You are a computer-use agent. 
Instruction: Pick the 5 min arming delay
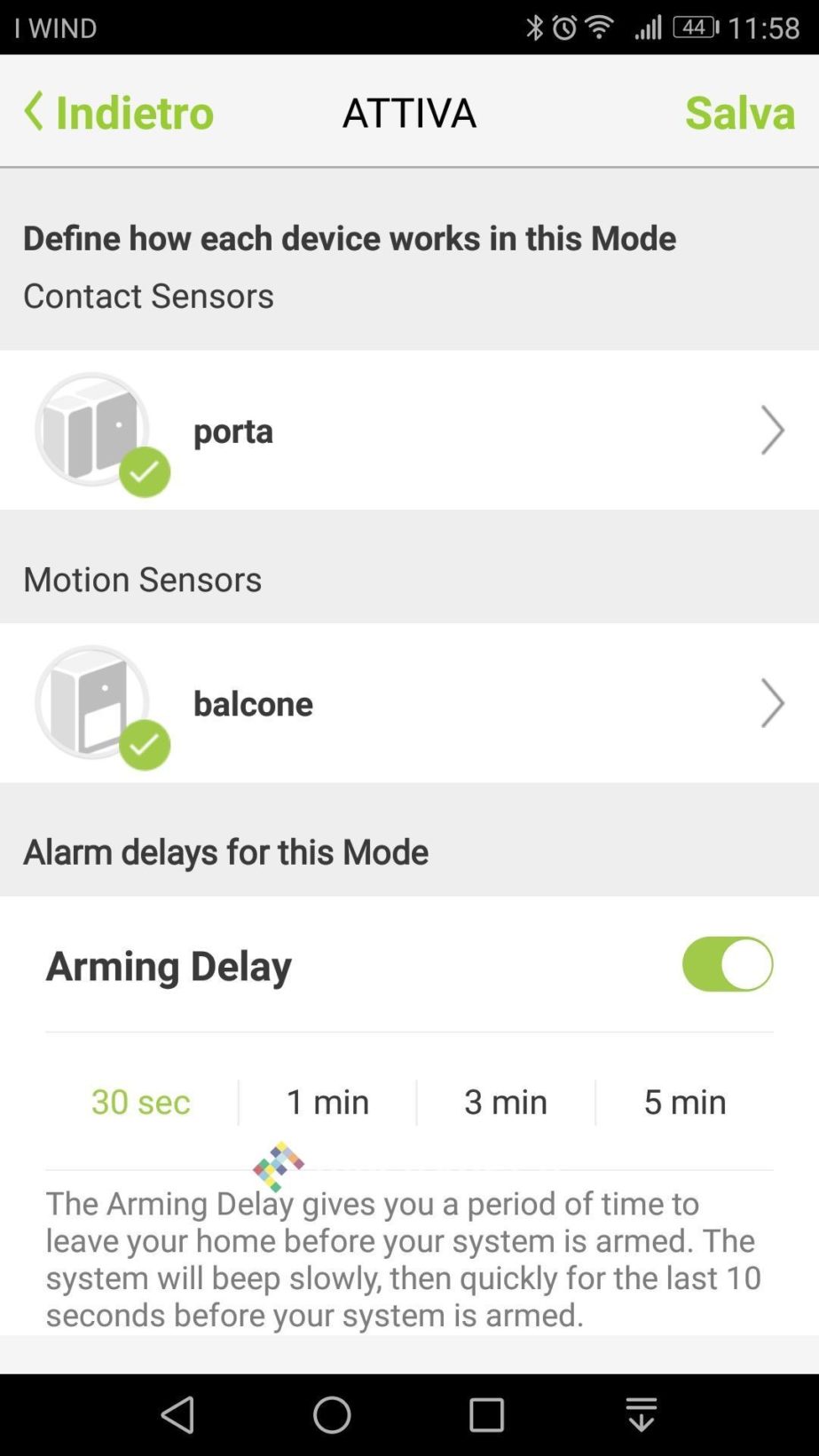point(685,1102)
